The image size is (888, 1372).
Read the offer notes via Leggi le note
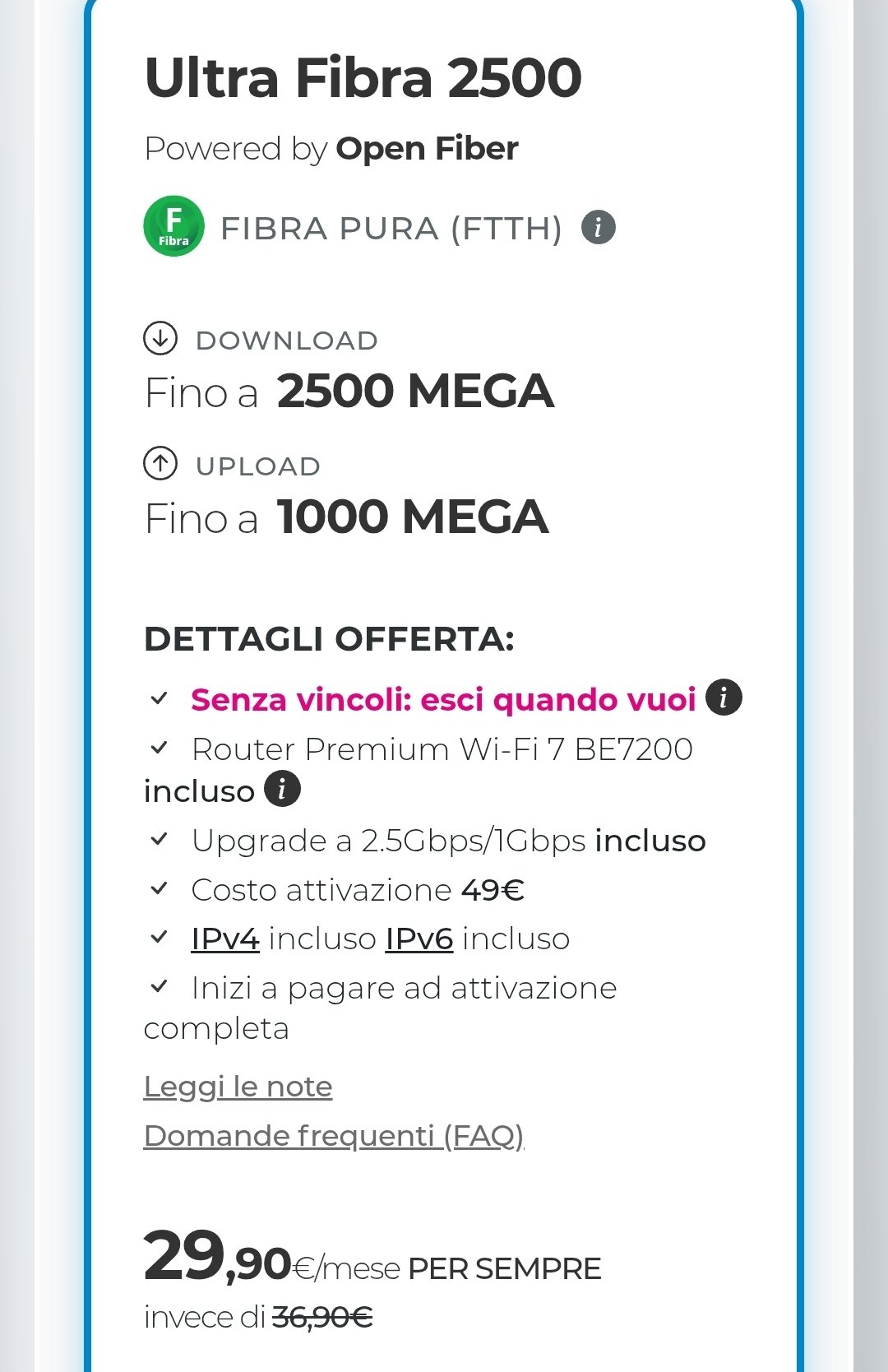coord(238,1087)
